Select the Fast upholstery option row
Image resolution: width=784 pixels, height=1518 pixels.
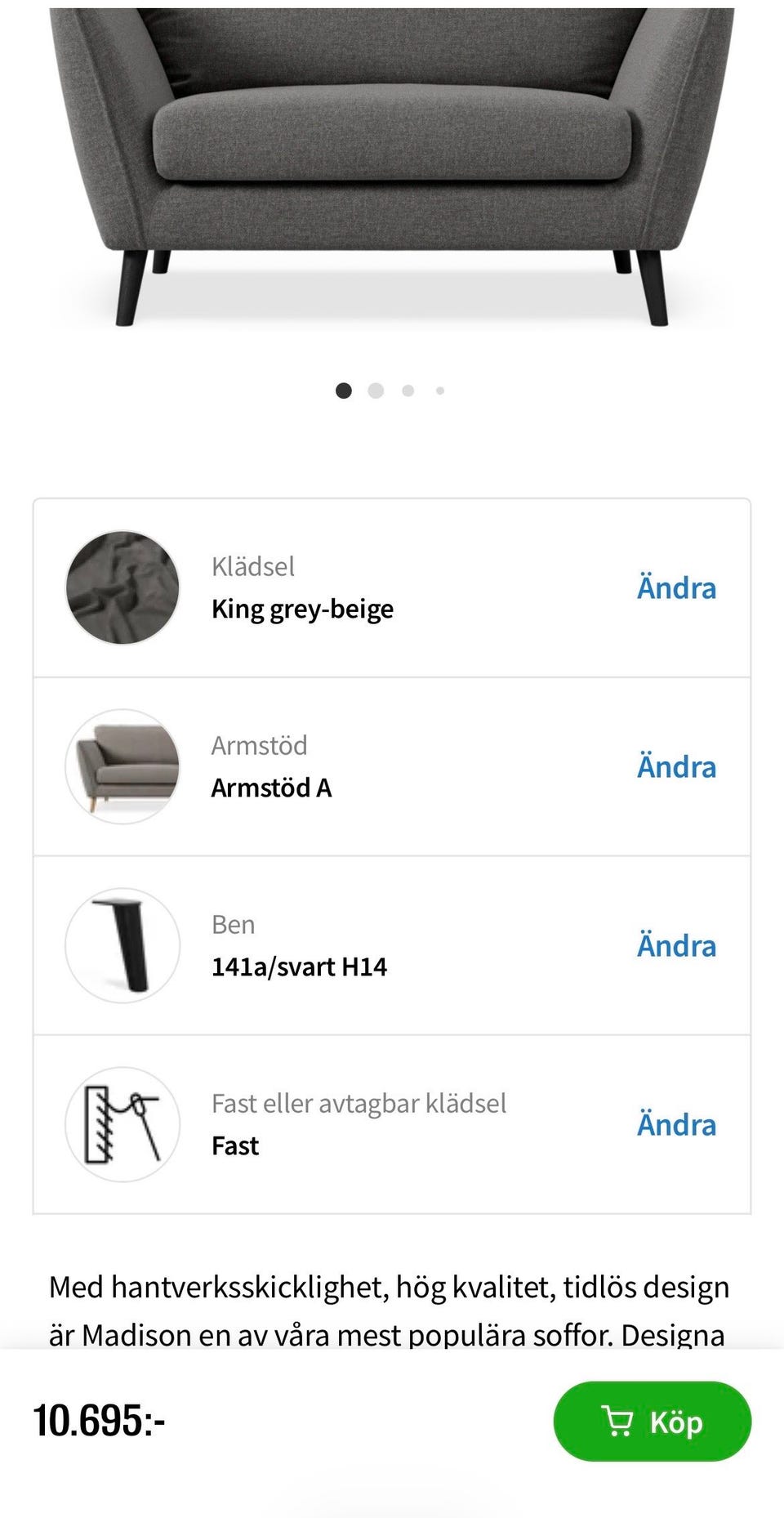(359, 1124)
